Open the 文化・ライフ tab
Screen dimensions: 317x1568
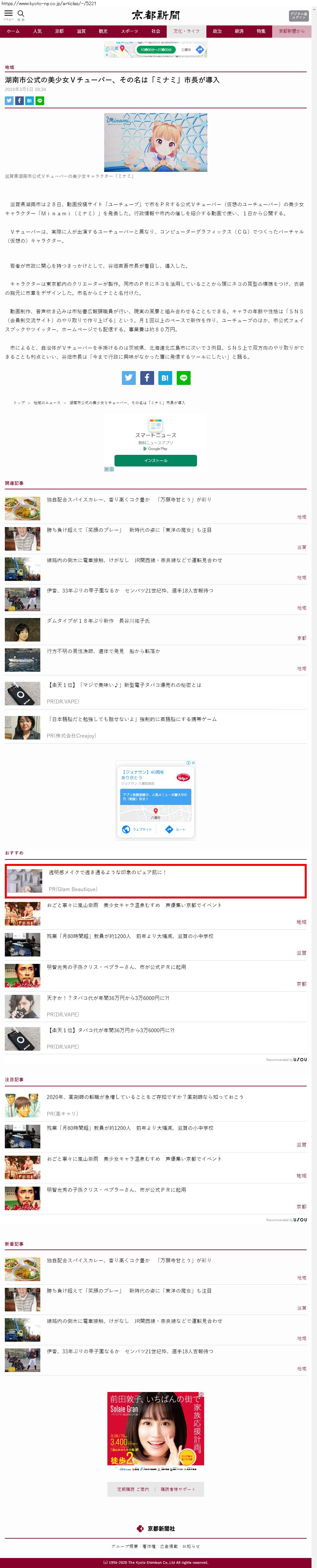point(186,31)
